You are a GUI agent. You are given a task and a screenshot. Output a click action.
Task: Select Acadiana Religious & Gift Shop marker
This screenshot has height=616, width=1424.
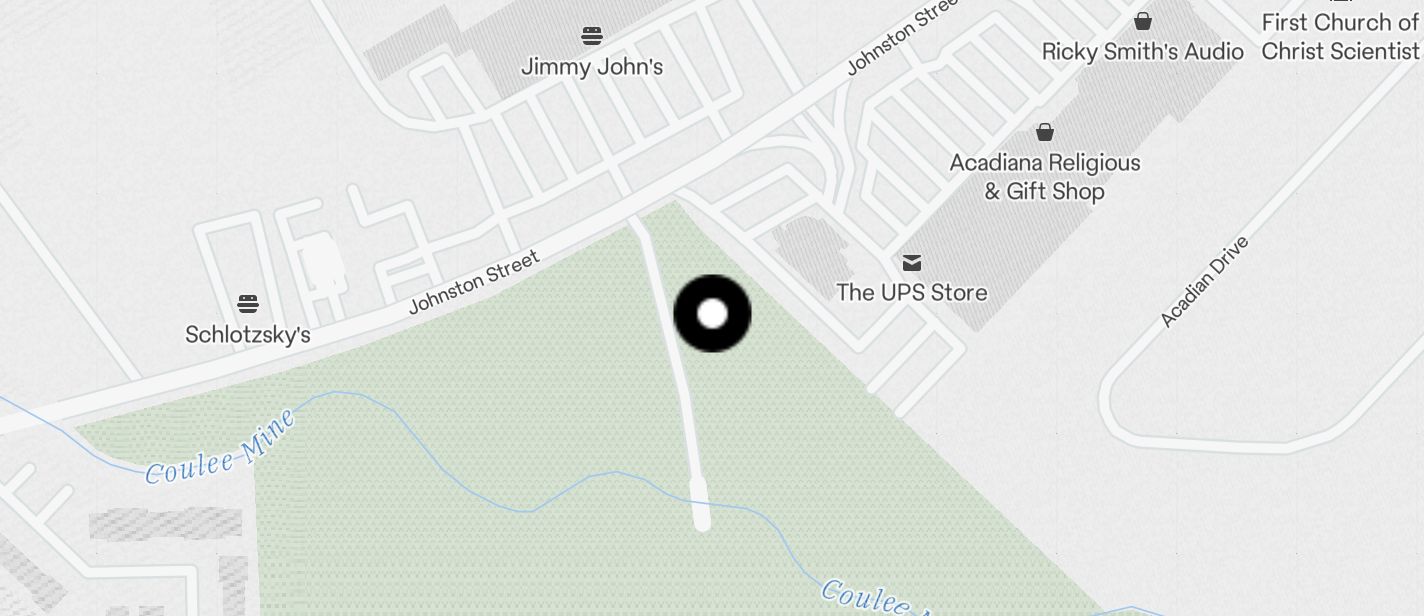[x=1045, y=132]
